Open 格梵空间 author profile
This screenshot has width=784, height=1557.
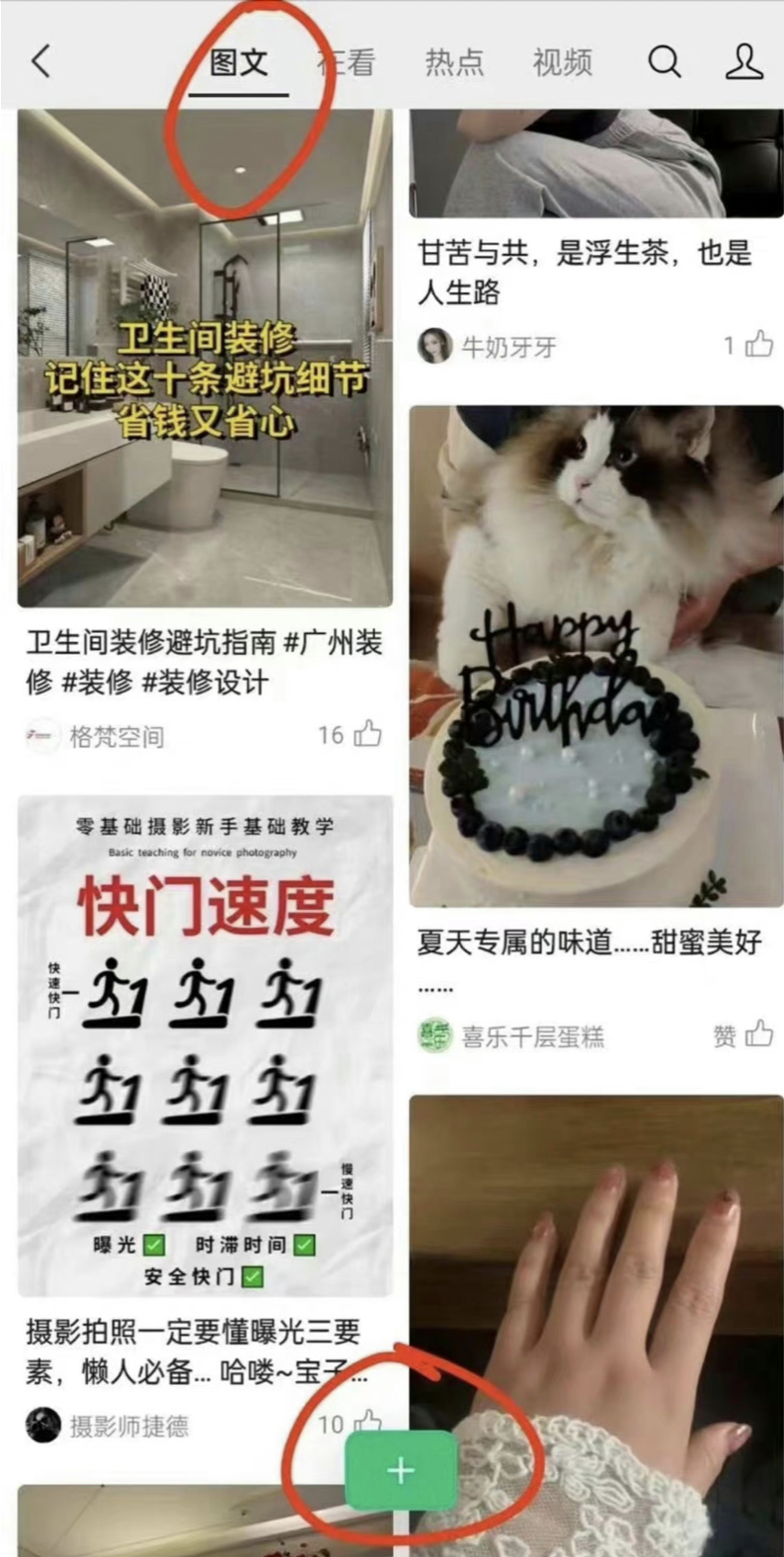click(116, 736)
